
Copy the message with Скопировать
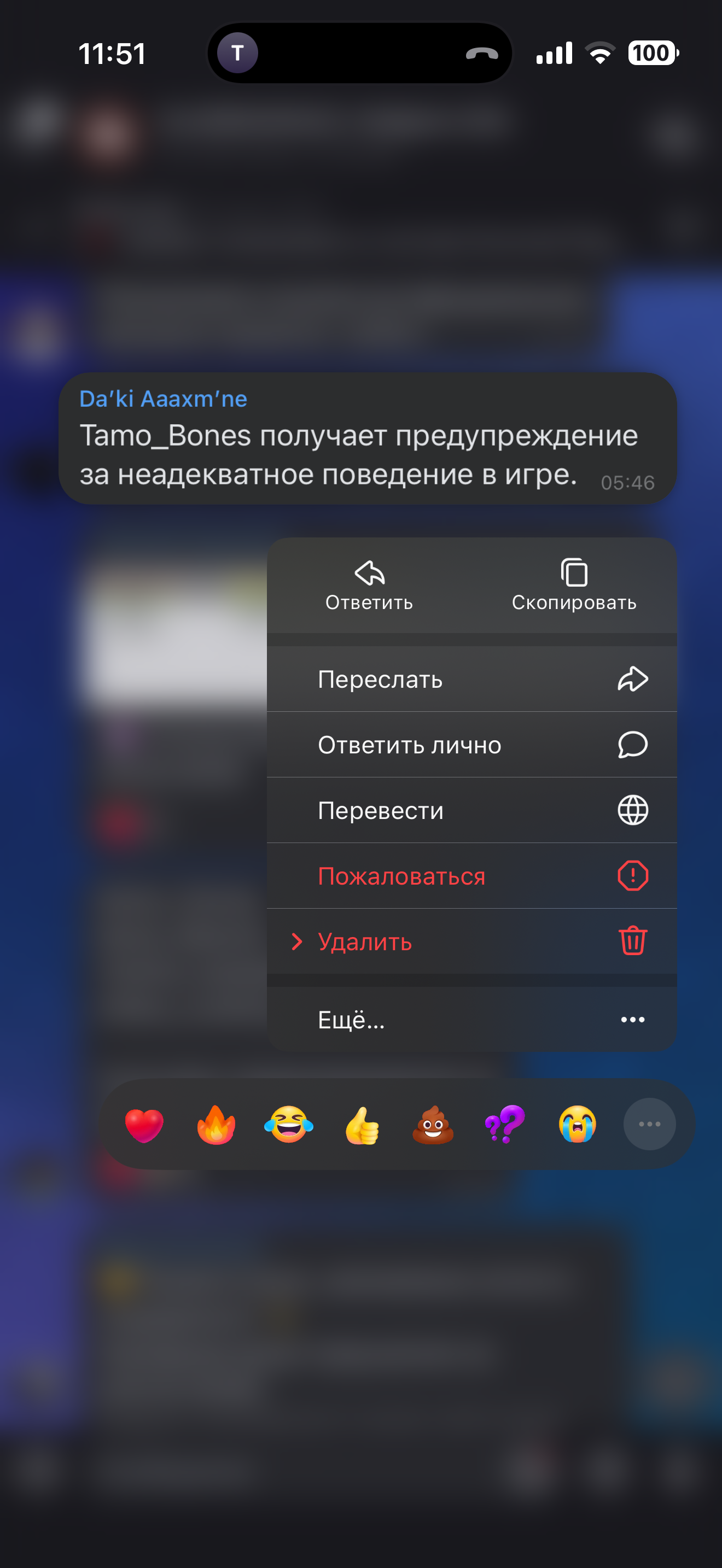[x=573, y=585]
